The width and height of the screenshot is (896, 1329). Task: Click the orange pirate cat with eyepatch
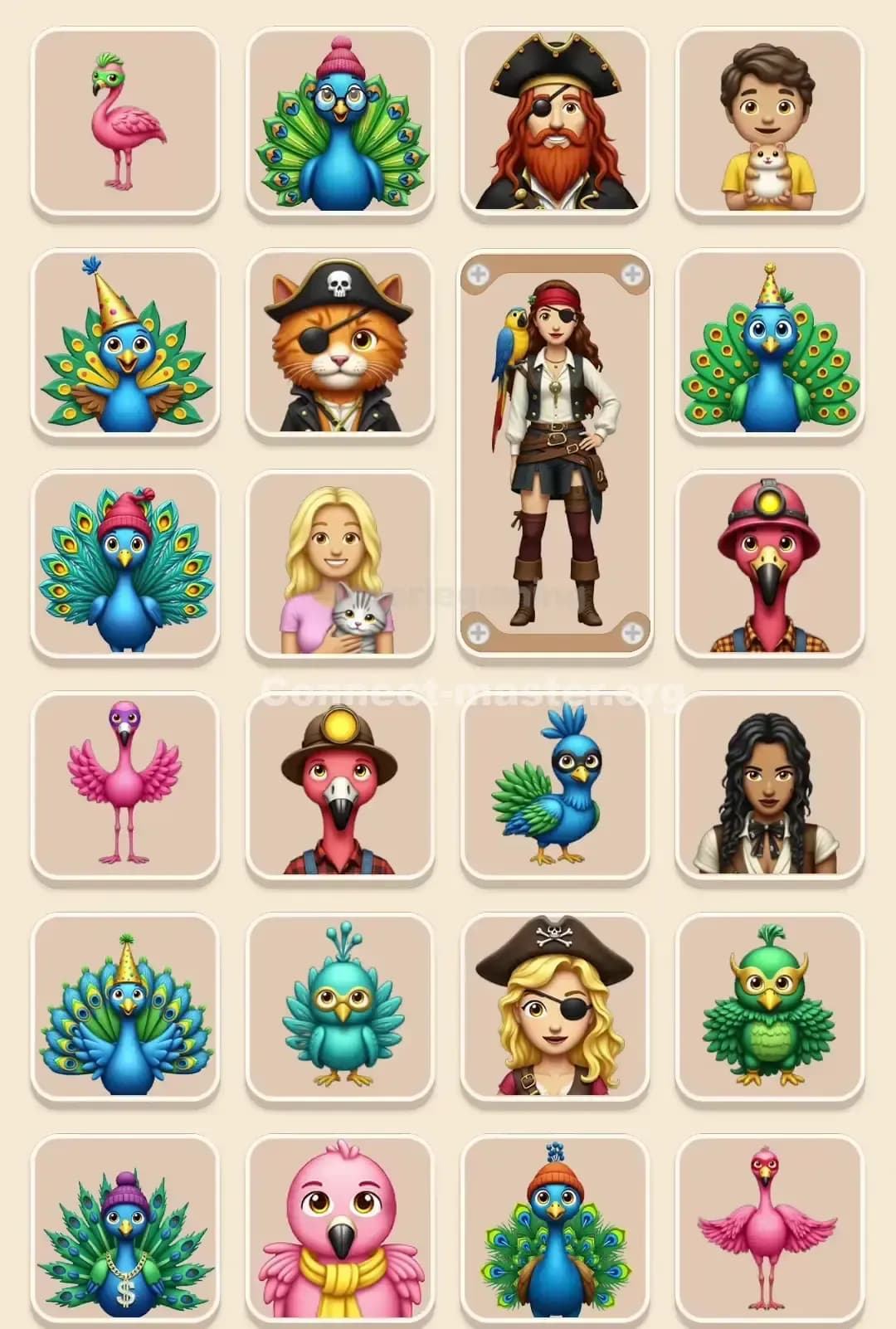[338, 344]
